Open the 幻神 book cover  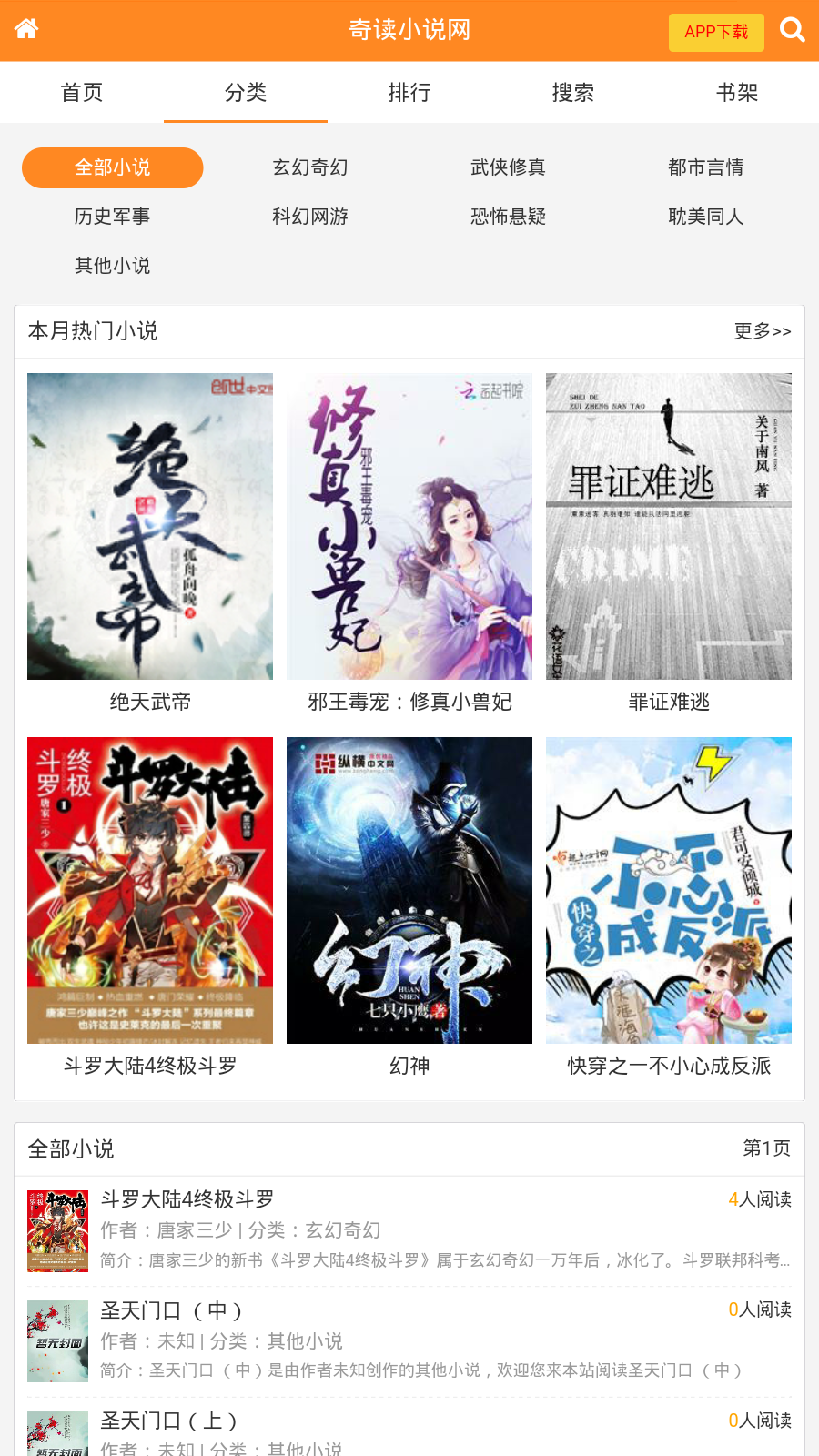click(409, 889)
